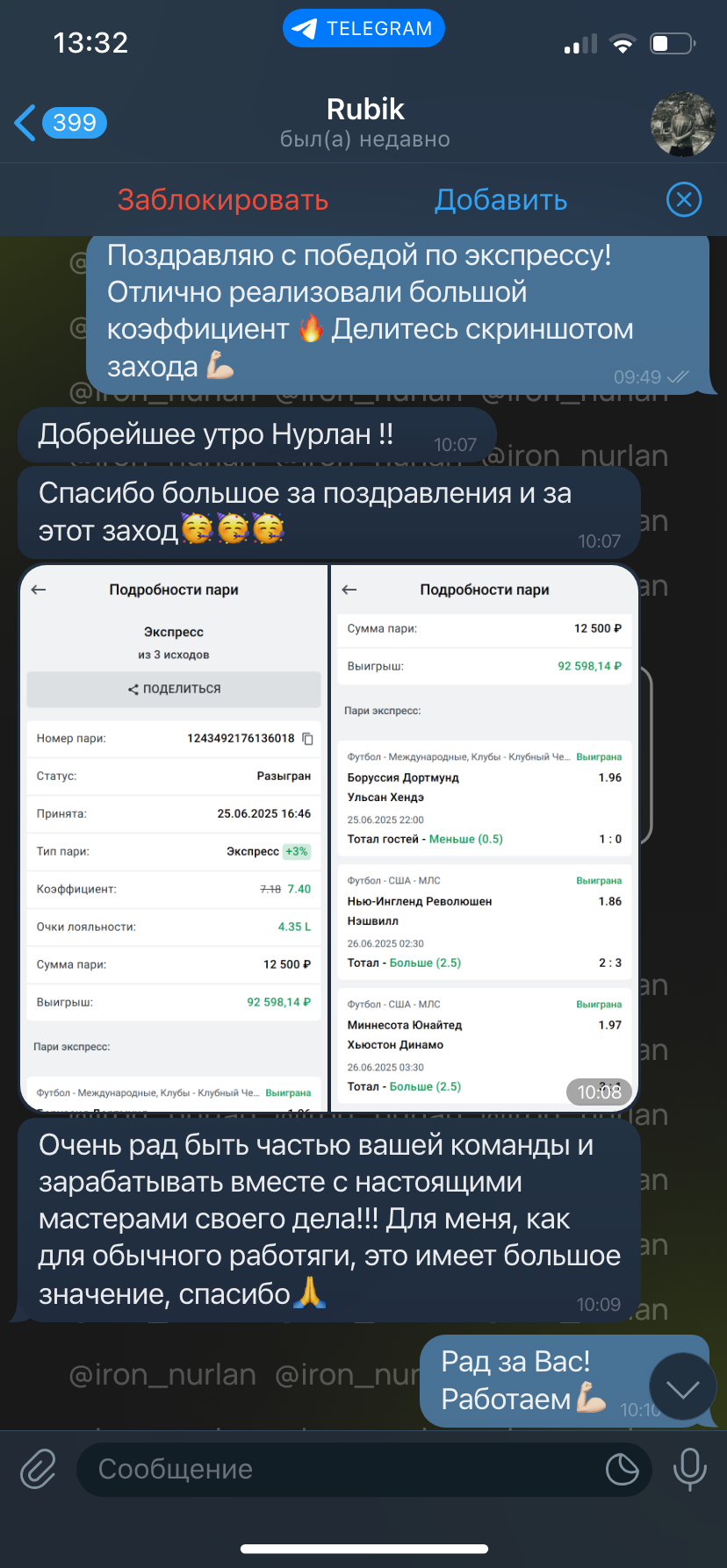727x1568 pixels.
Task: Go back to the chat list
Action: click(x=60, y=123)
